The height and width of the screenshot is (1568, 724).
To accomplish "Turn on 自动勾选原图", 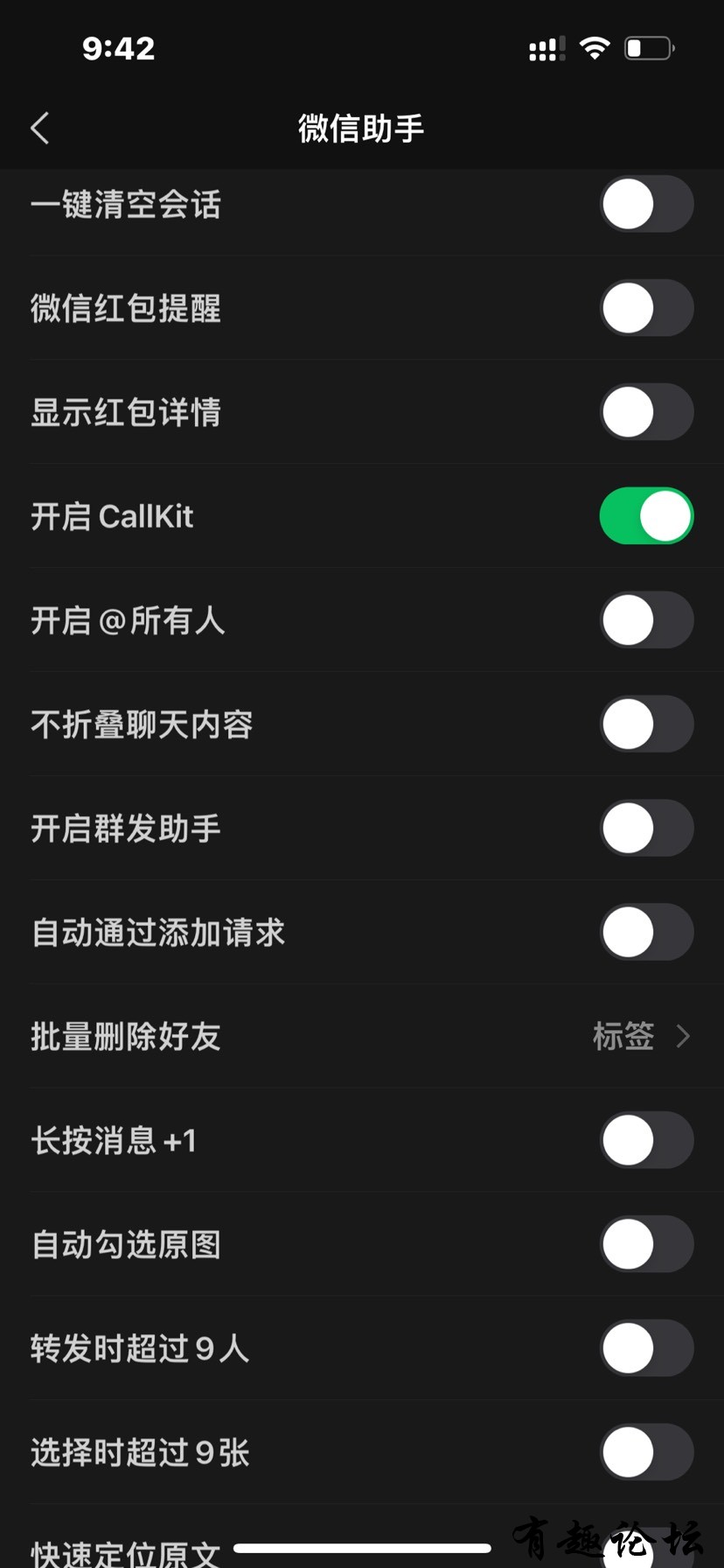I will pyautogui.click(x=646, y=1244).
